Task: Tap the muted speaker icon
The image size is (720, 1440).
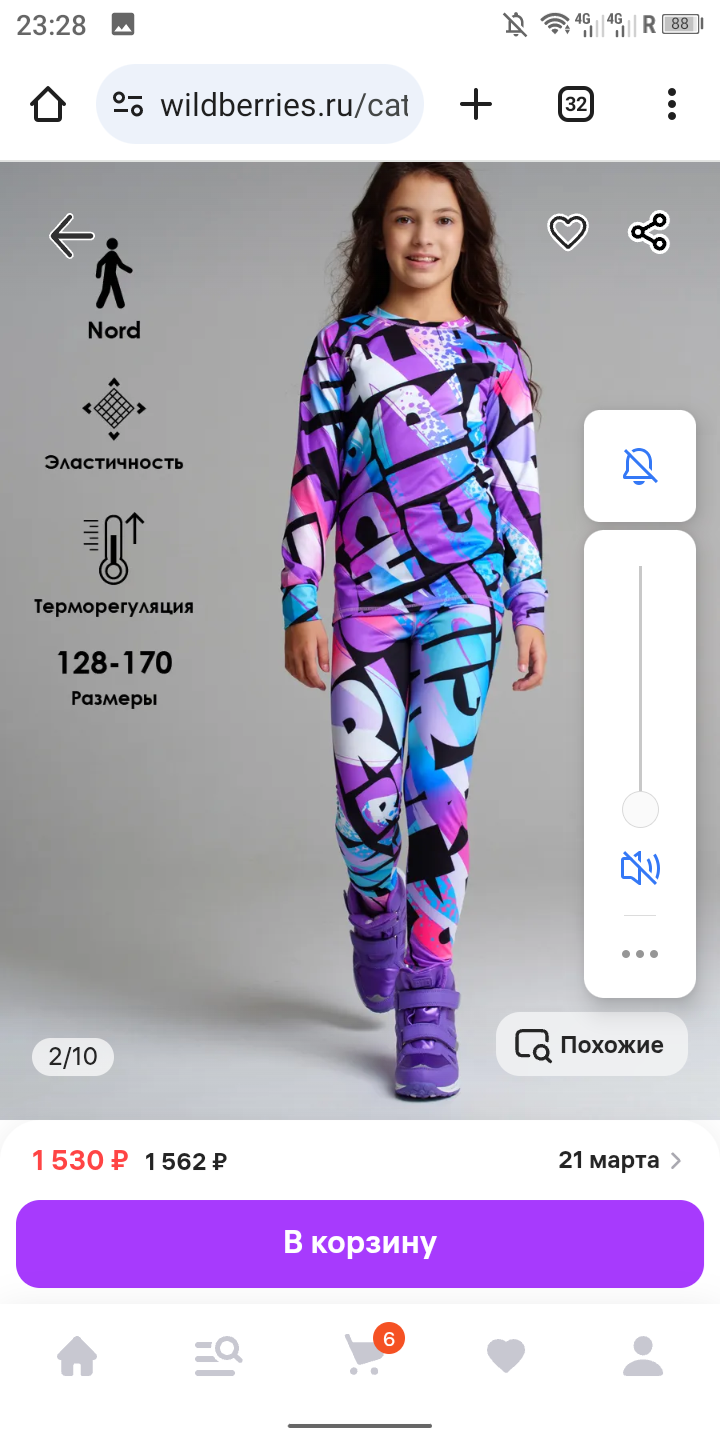Action: pyautogui.click(x=640, y=868)
